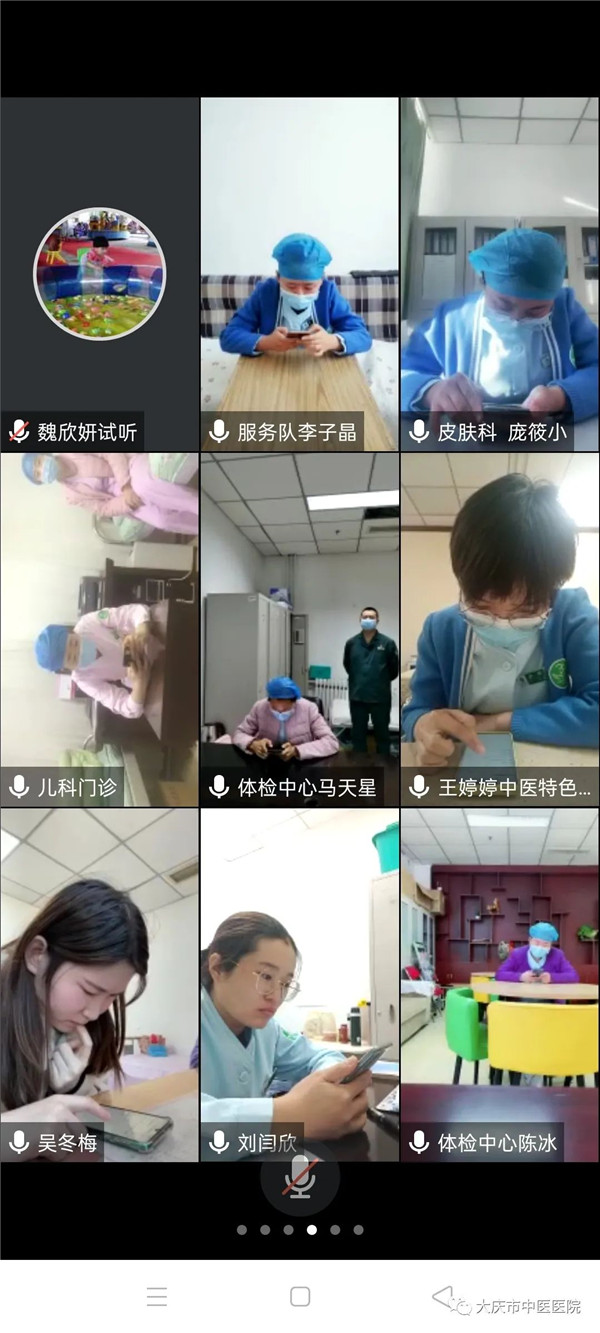
Task: Select 皮肤科 庞筱小 video tile
Action: pos(500,274)
